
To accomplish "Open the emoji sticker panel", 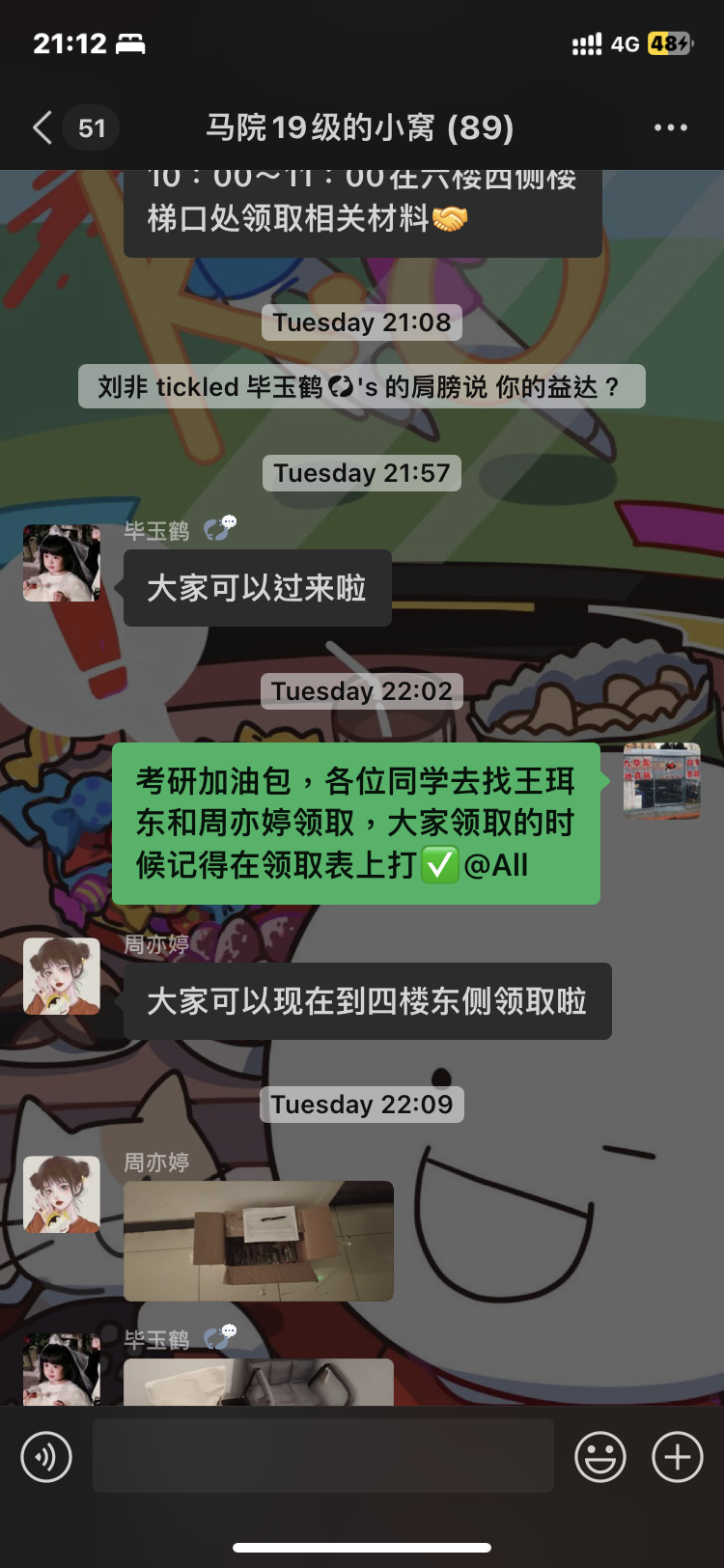I will tap(600, 1457).
